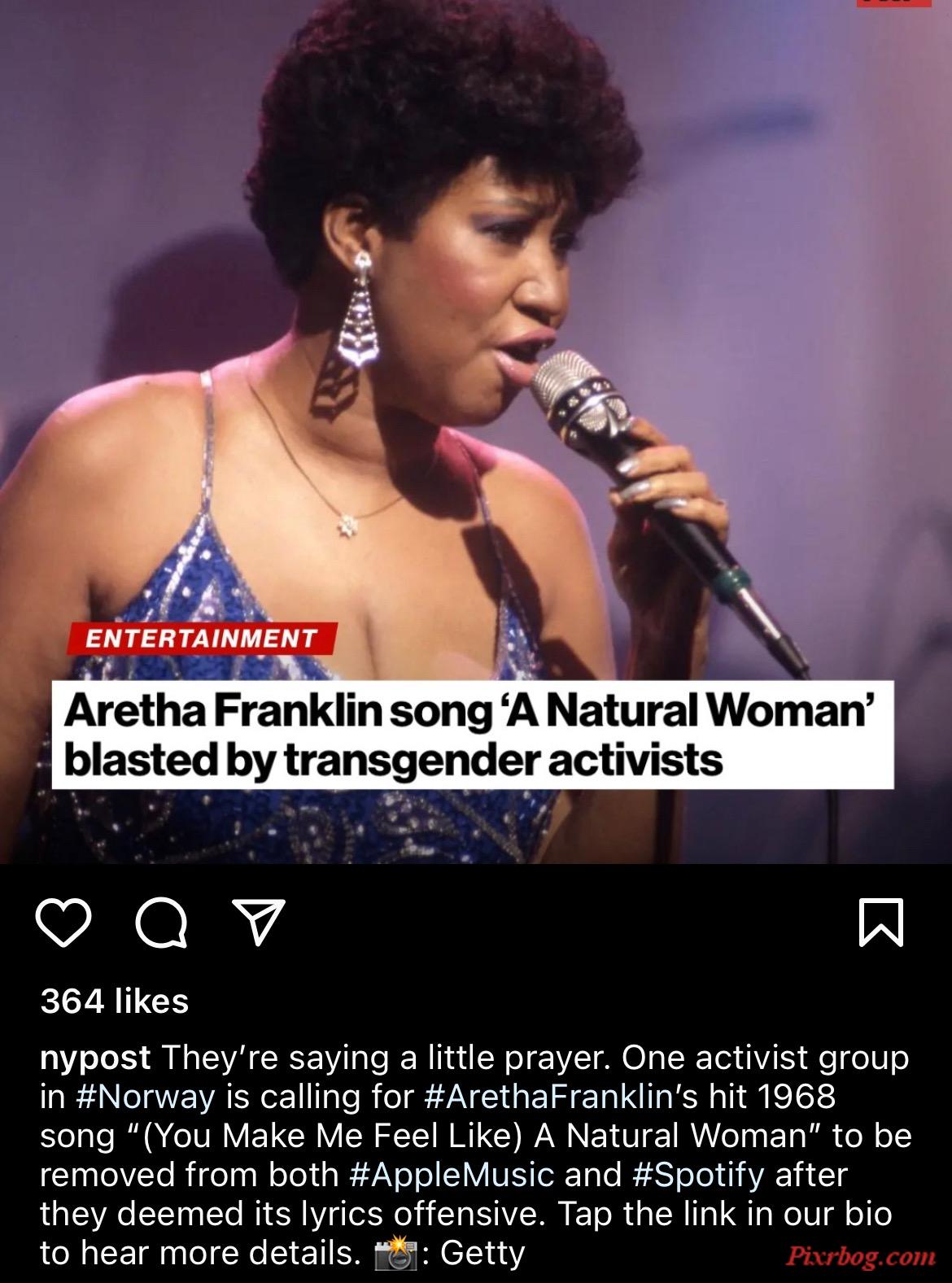The image size is (952, 1283).
Task: View the 364 likes list
Action: click(115, 1001)
